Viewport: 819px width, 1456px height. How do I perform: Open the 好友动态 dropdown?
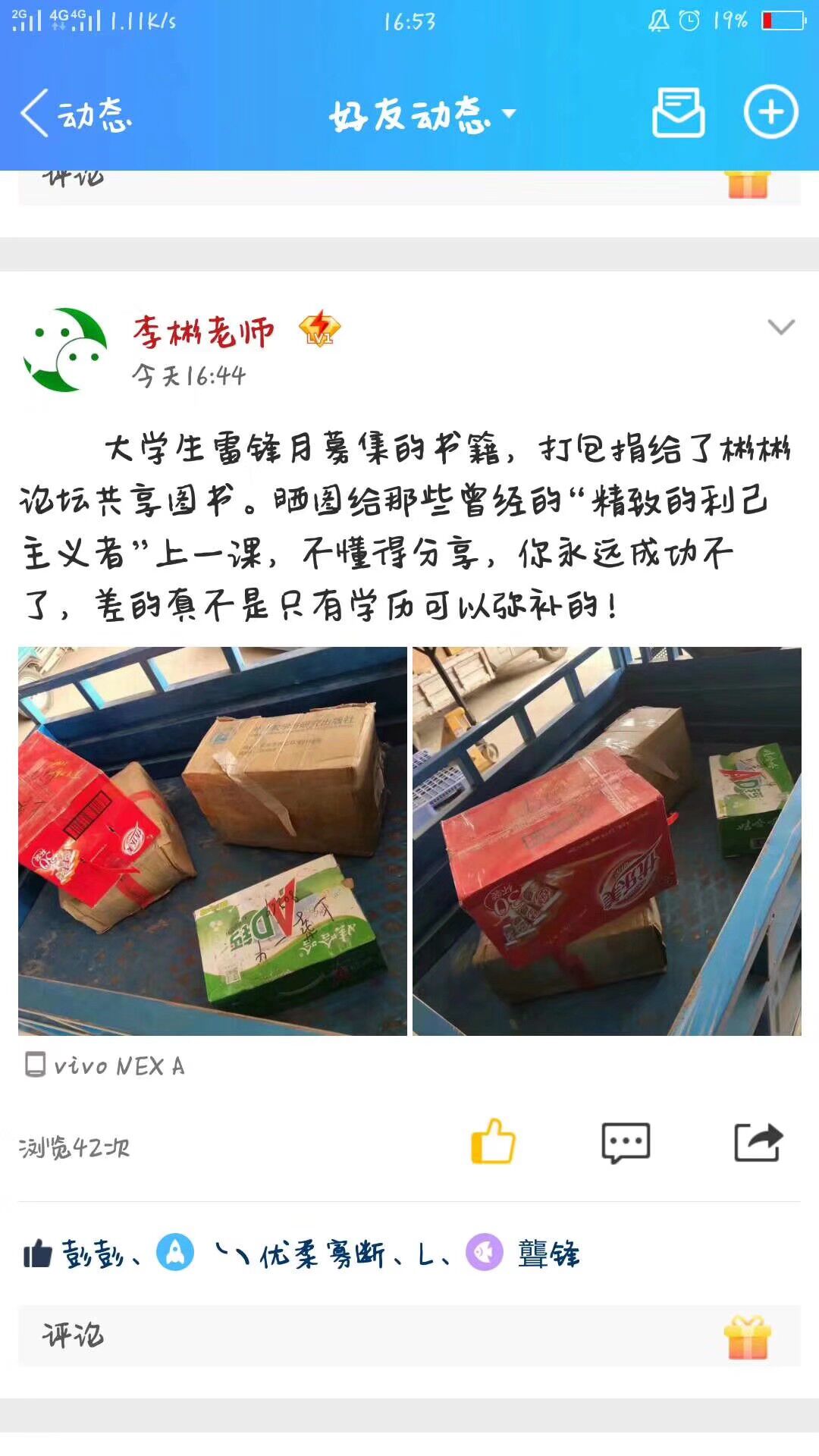(422, 115)
